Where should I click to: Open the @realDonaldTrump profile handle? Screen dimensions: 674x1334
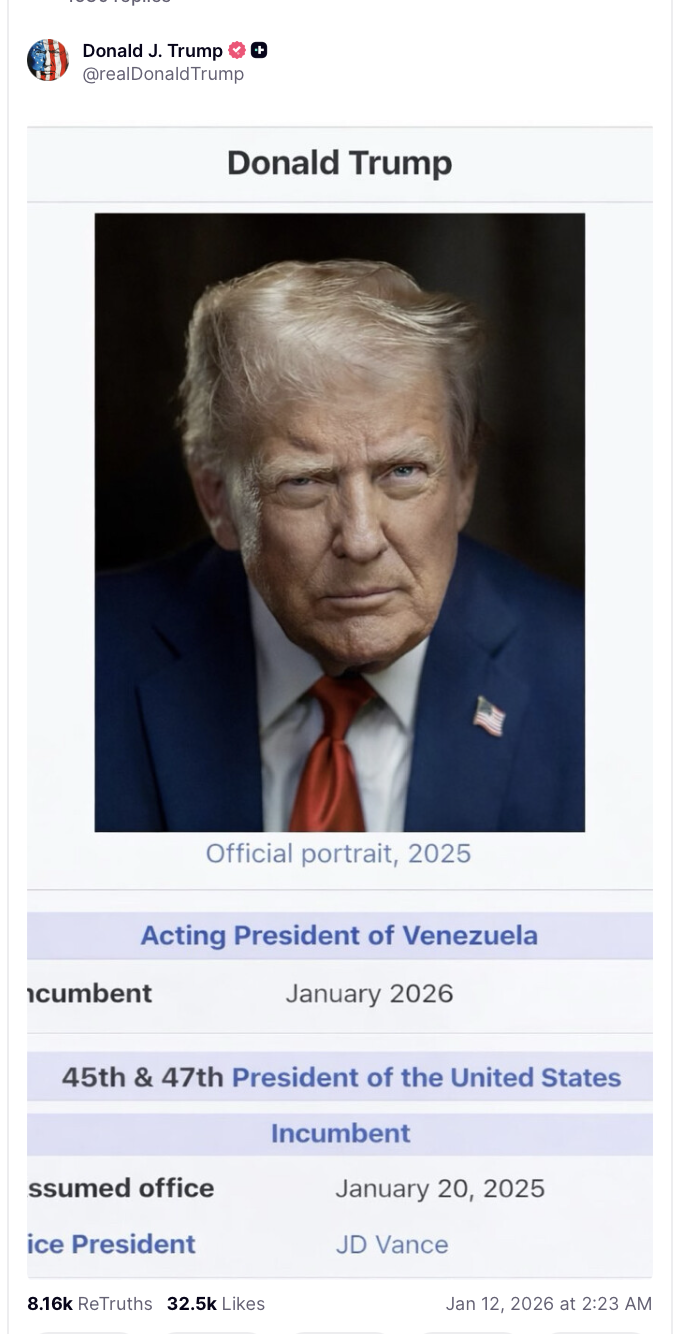pos(163,74)
